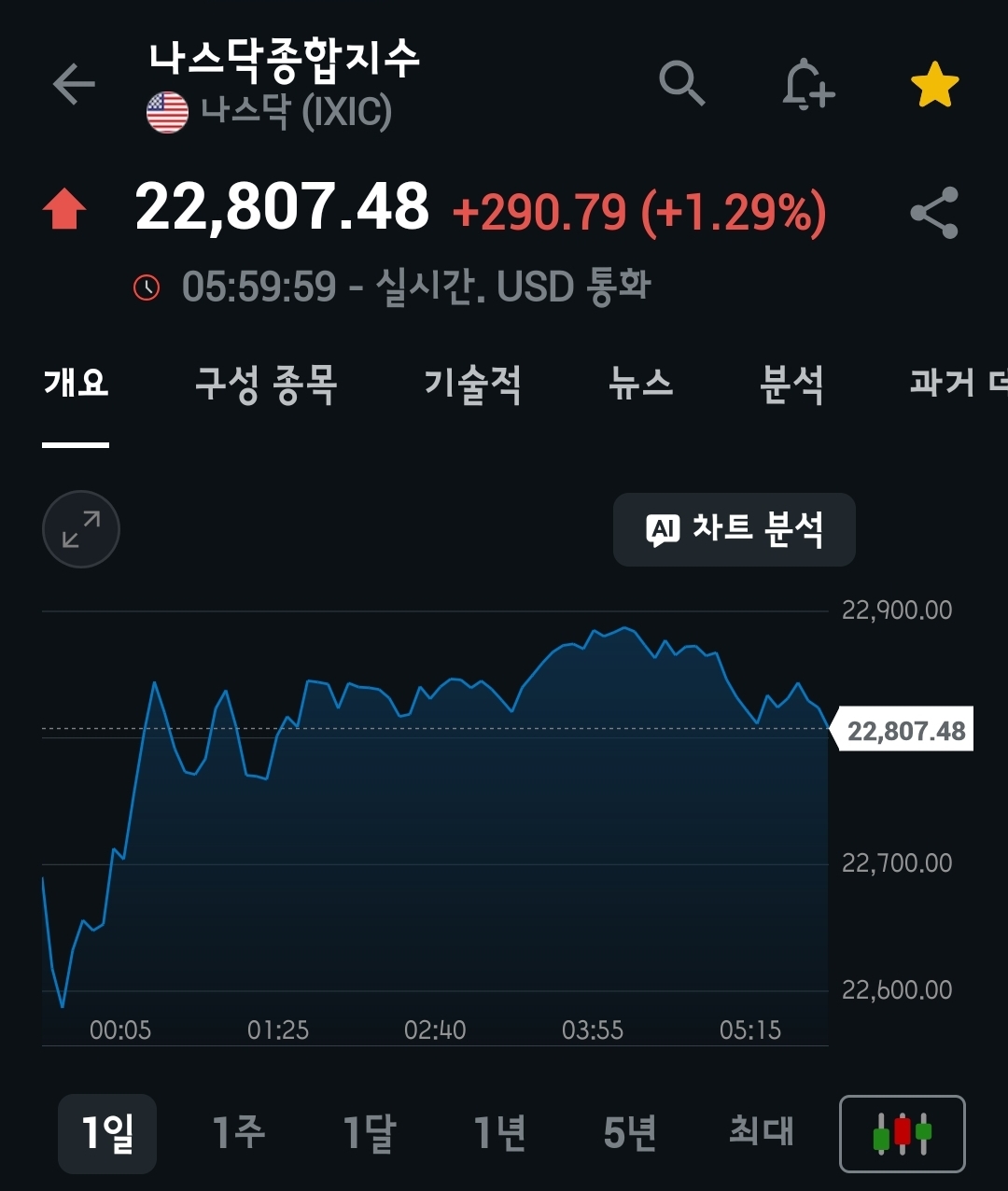Viewport: 1008px width, 1191px height.
Task: Select the 개요 tab
Action: [76, 384]
